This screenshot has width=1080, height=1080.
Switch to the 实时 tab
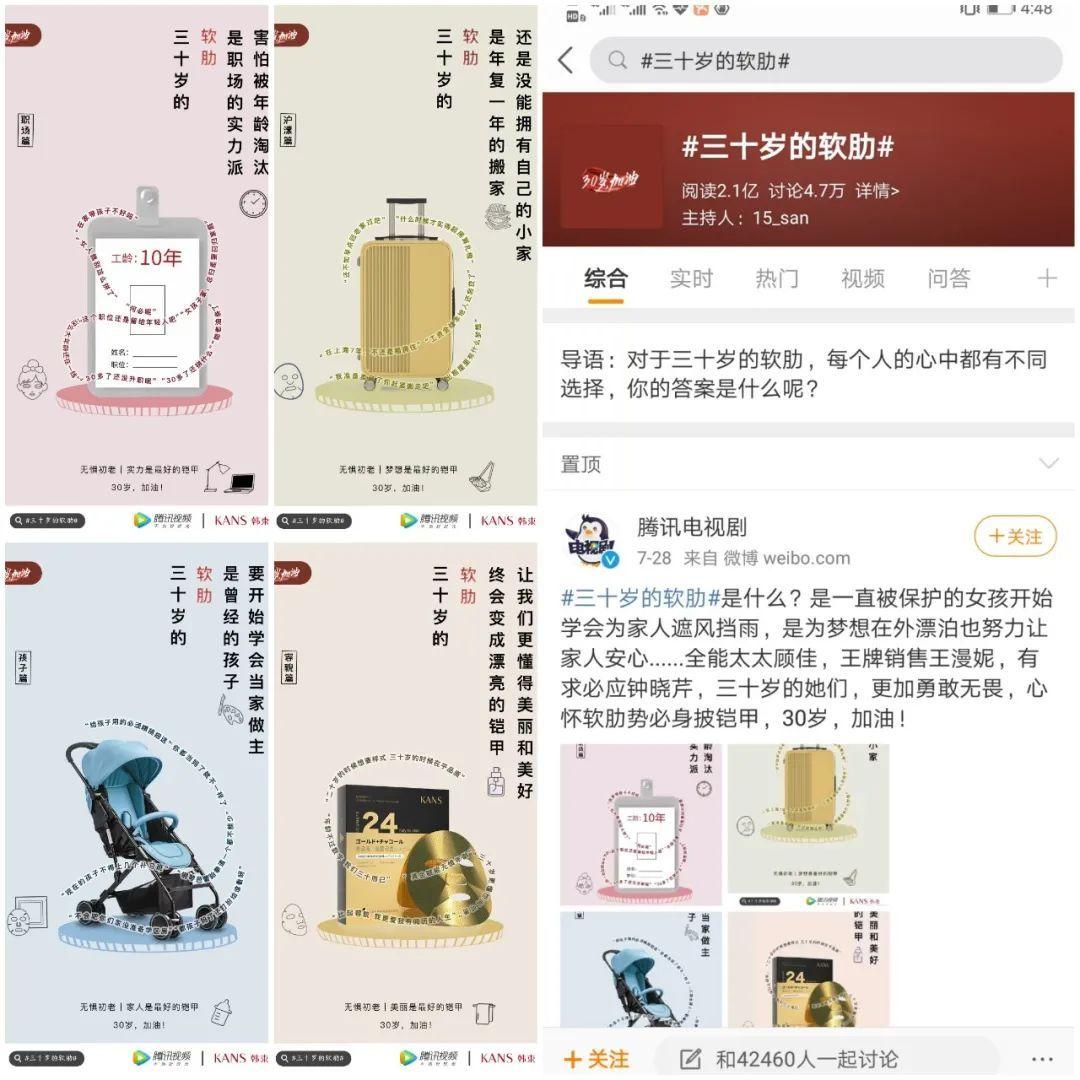coord(691,278)
